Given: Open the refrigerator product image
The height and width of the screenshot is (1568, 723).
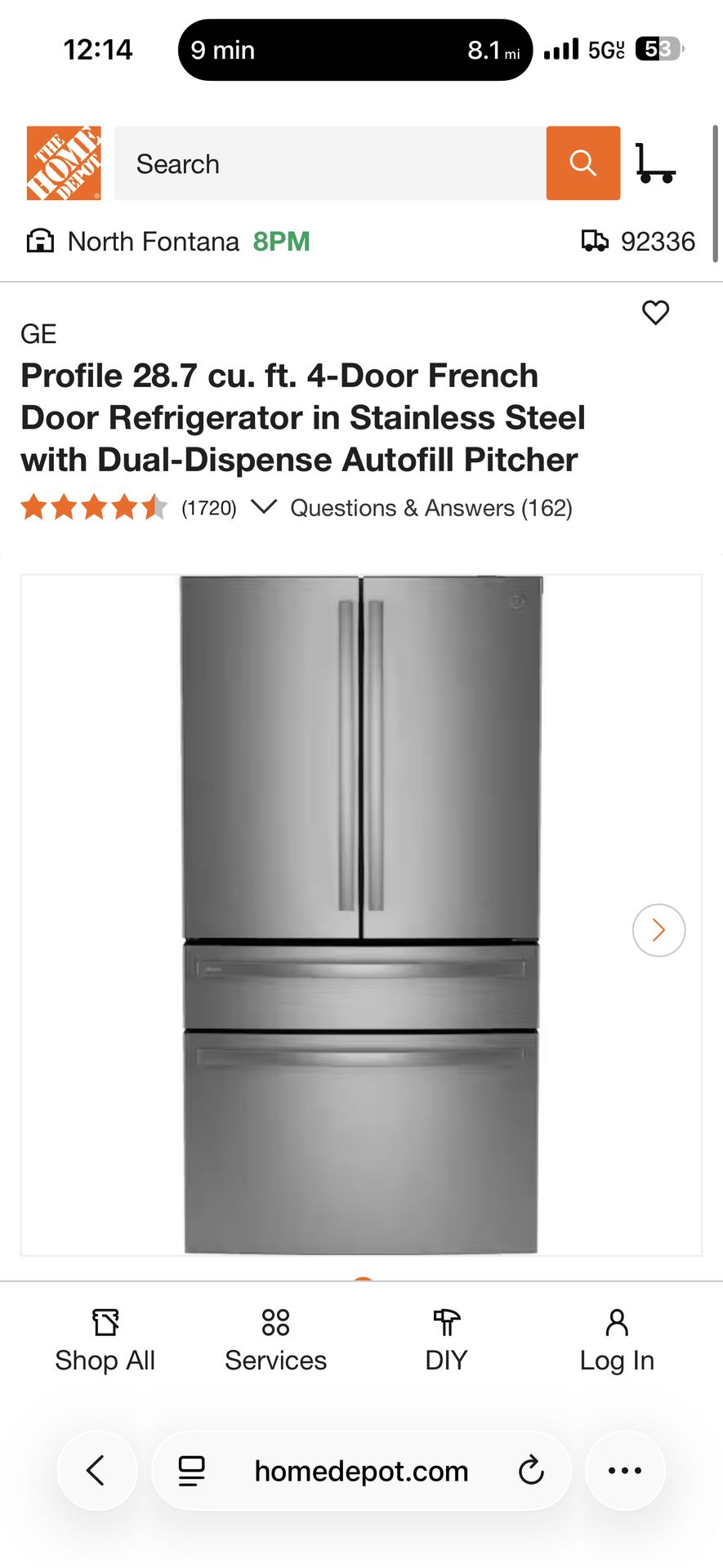Looking at the screenshot, I should point(360,915).
